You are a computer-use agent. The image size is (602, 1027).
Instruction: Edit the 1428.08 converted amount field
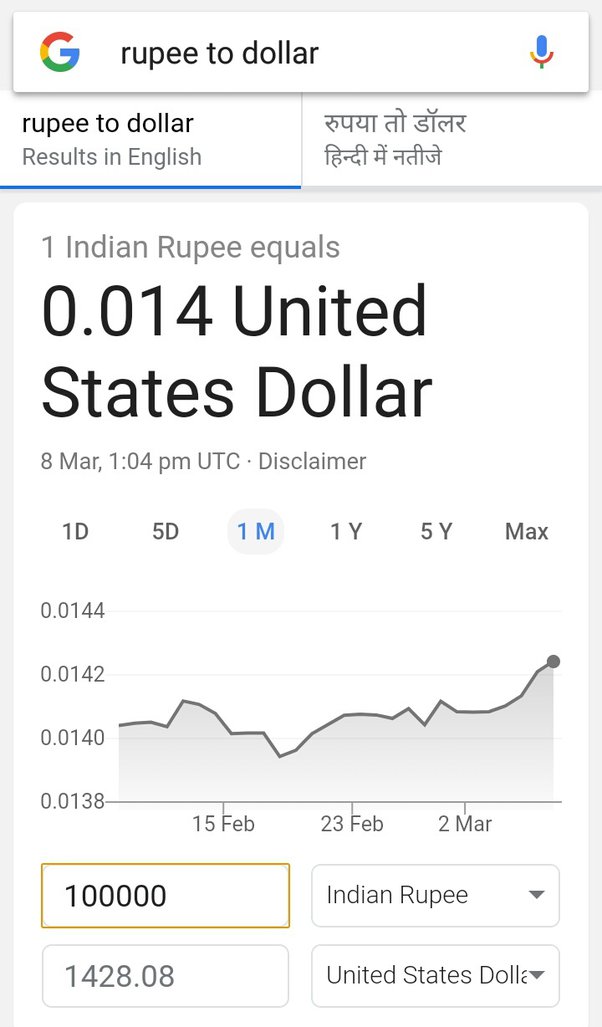165,975
